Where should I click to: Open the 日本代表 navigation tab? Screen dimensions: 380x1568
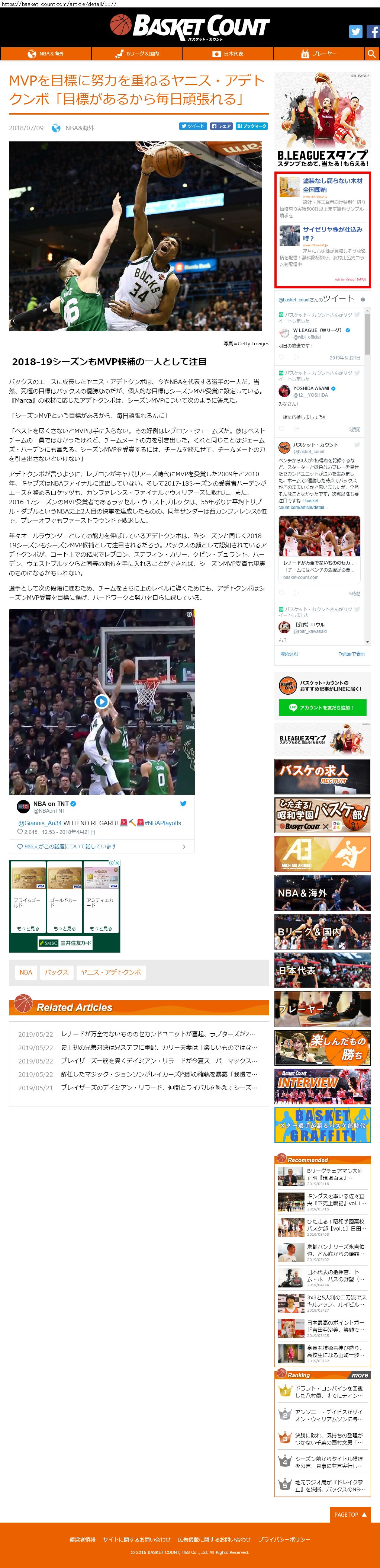228,54
